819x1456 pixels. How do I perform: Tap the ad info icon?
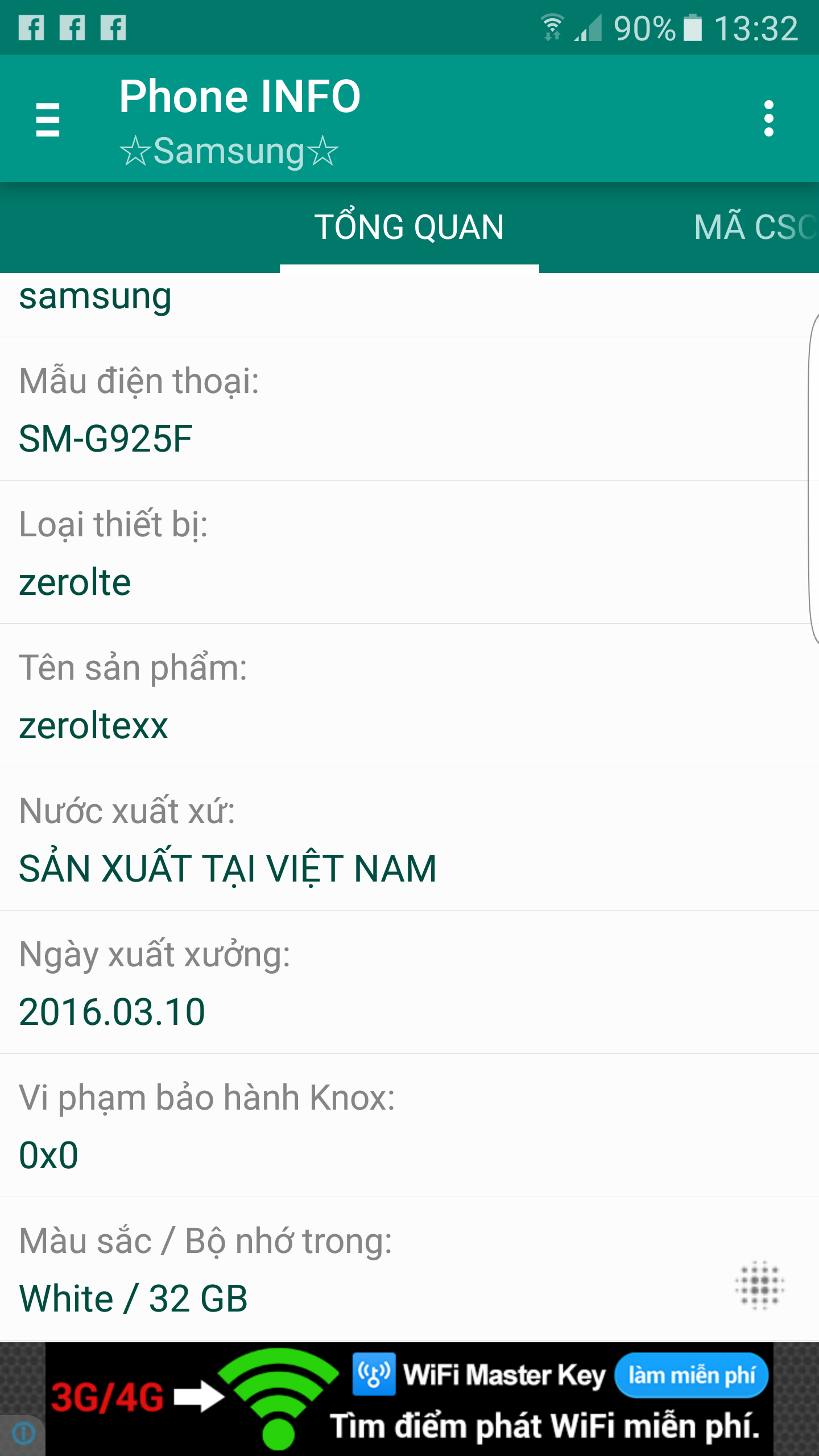tap(23, 1433)
